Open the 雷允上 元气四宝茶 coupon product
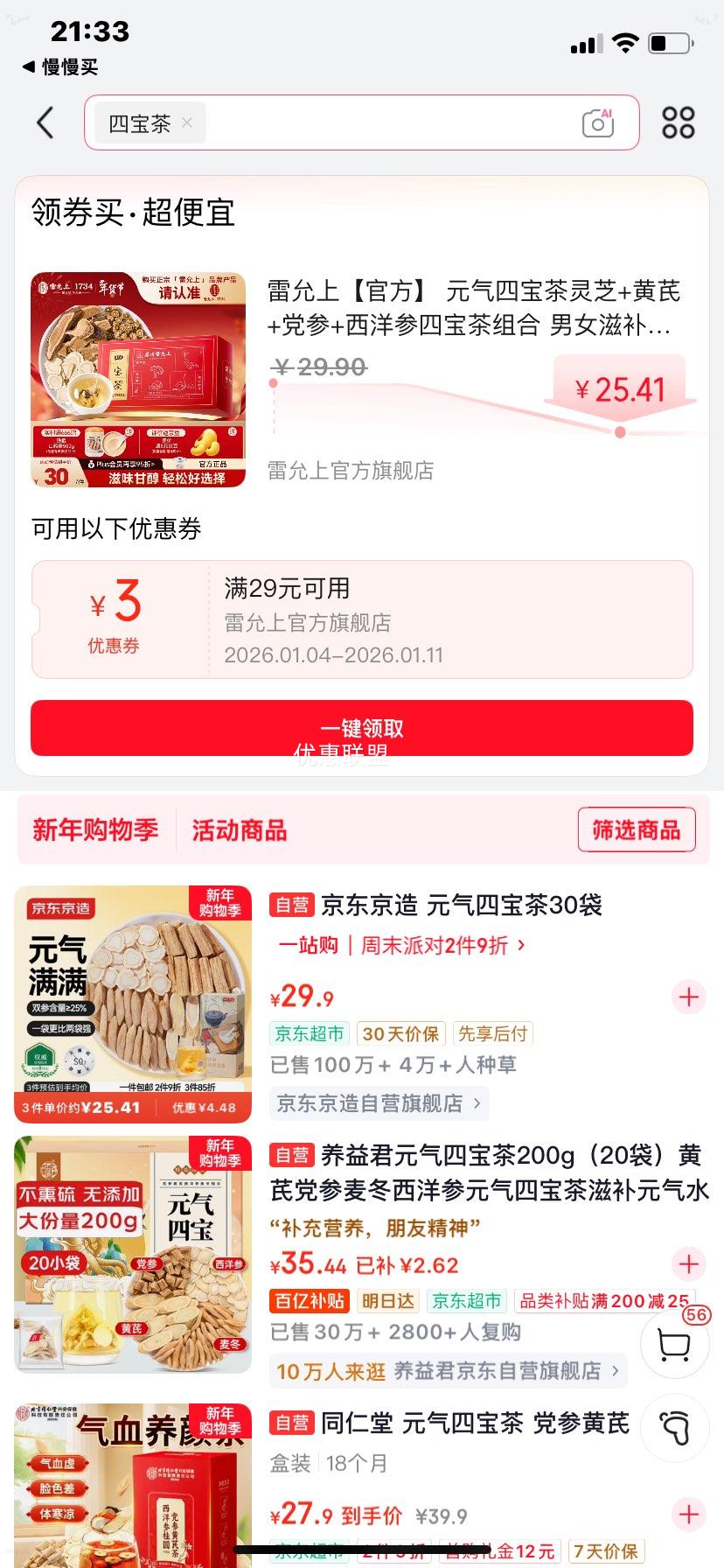Image resolution: width=724 pixels, height=1568 pixels. [472, 308]
